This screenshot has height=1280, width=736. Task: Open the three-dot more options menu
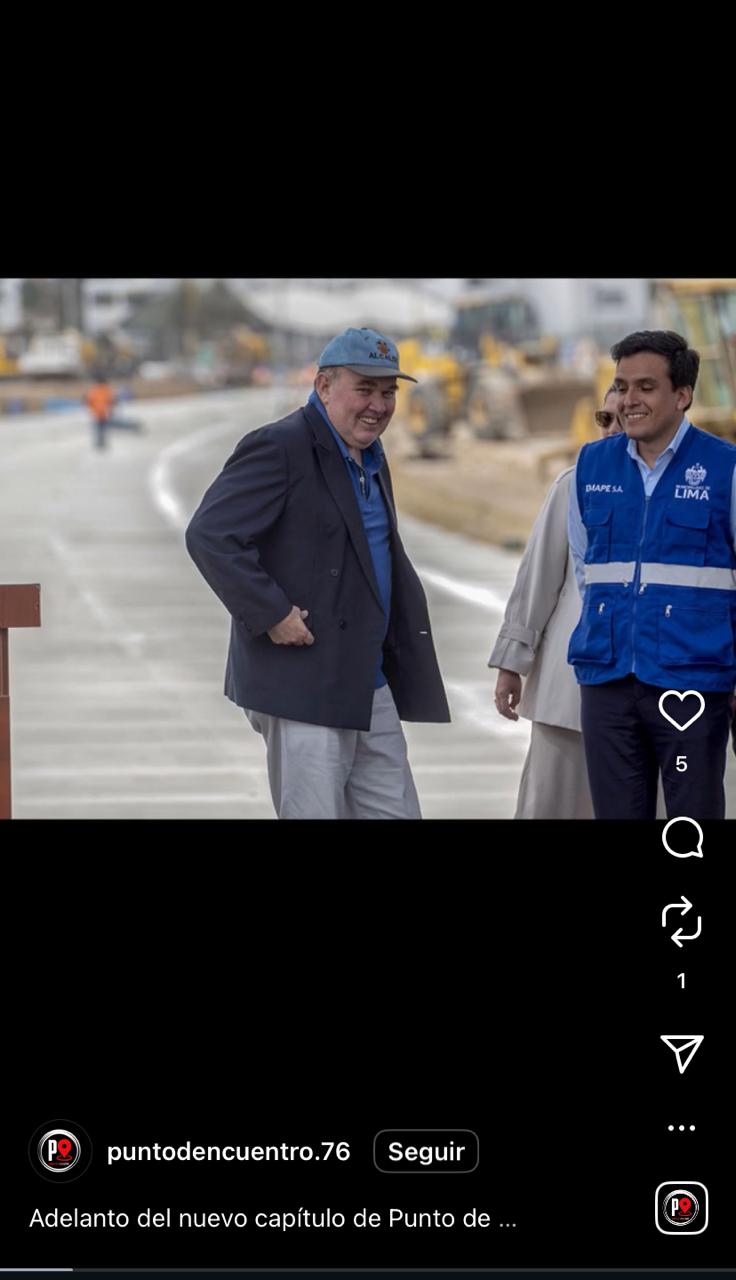point(682,1128)
